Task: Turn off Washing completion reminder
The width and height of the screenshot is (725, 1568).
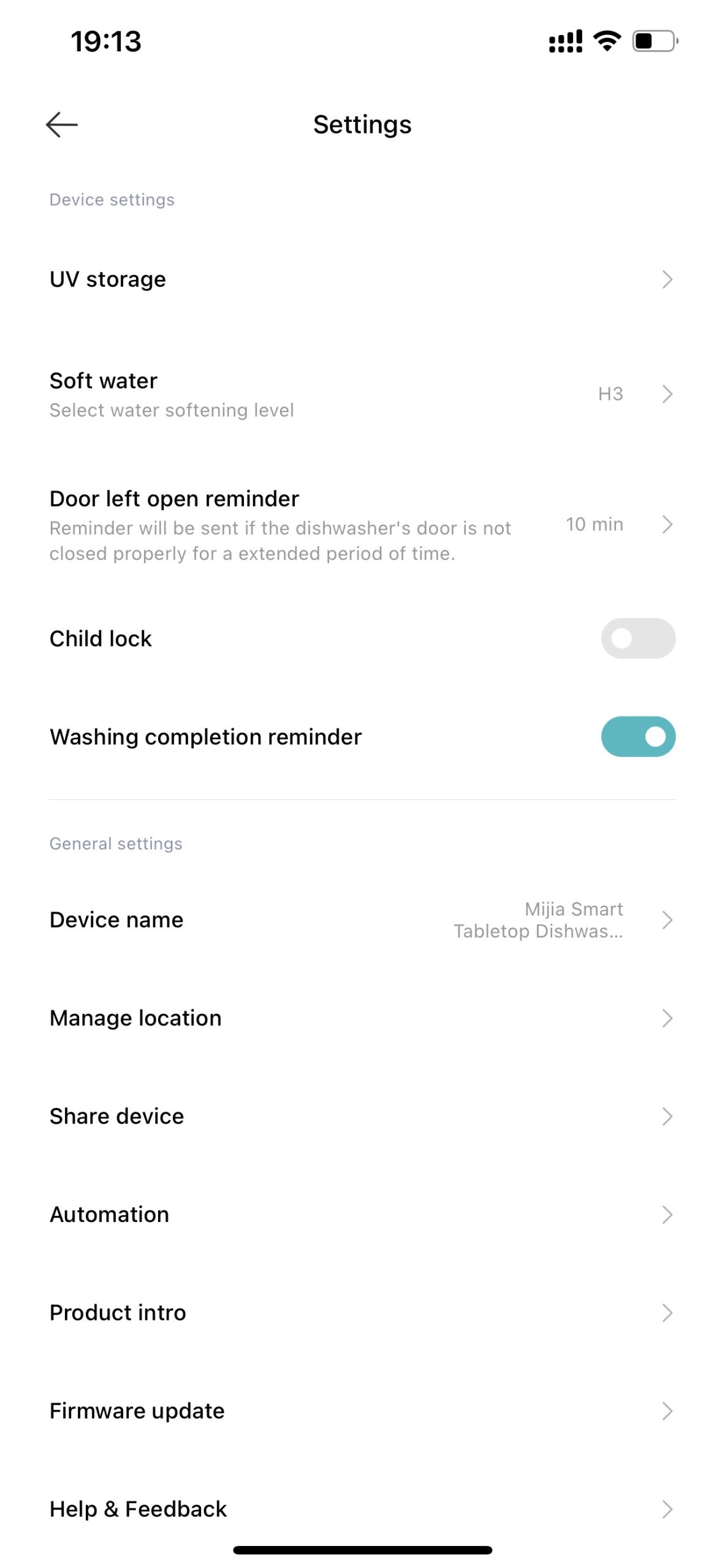Action: [x=638, y=736]
